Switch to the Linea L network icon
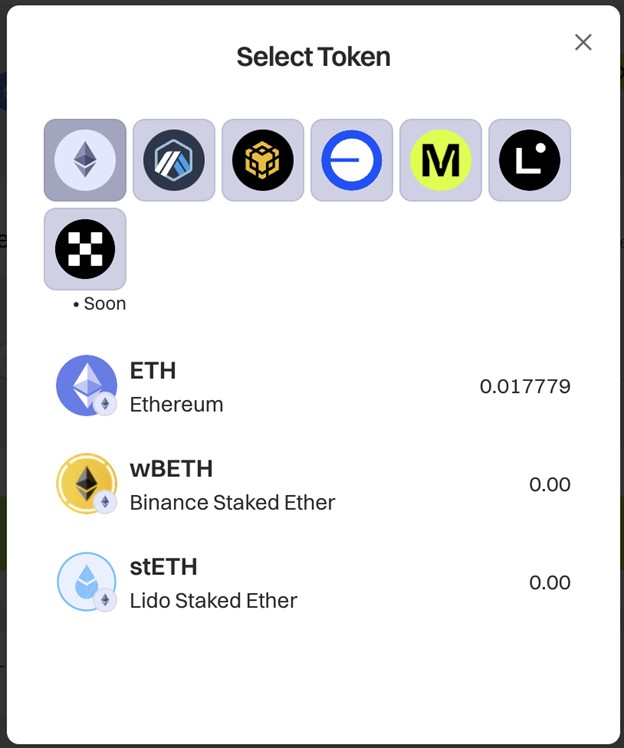 [530, 160]
